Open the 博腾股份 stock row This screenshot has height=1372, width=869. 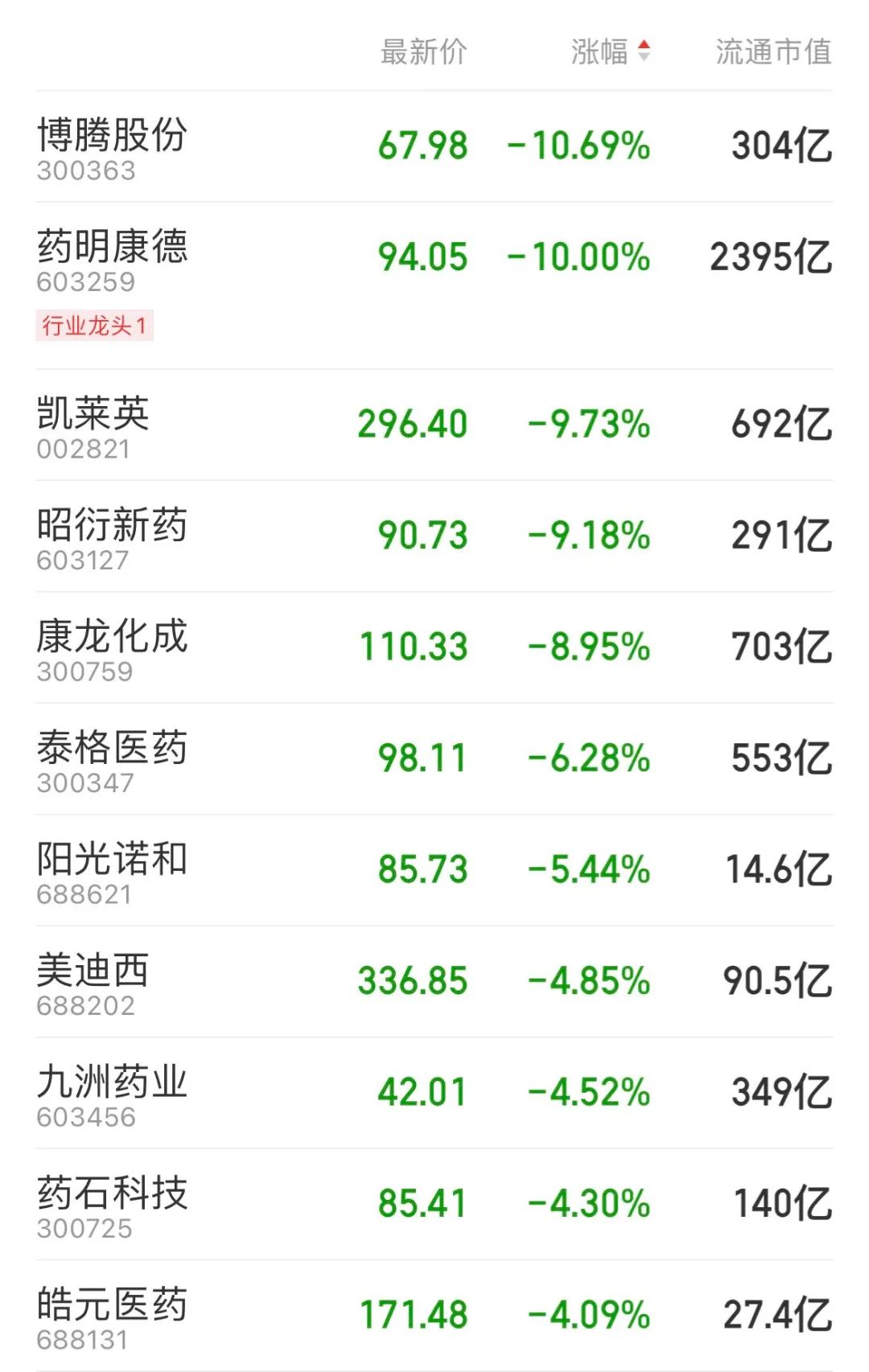tap(434, 146)
